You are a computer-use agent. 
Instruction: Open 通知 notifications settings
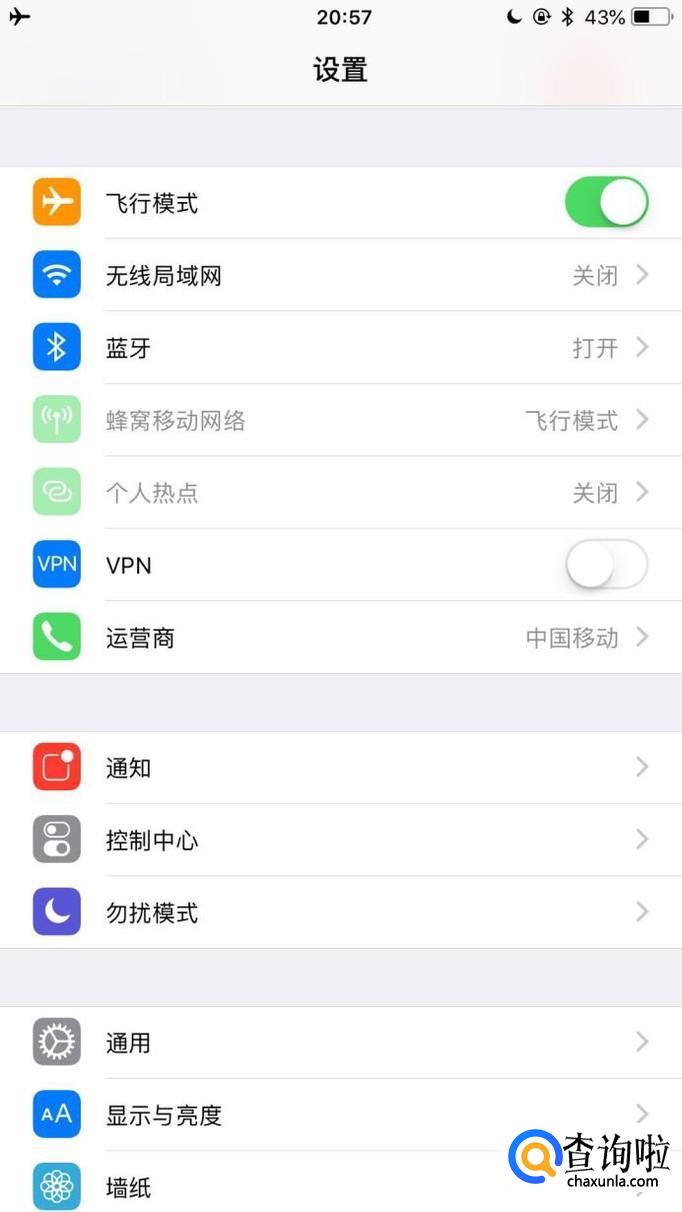tap(340, 768)
